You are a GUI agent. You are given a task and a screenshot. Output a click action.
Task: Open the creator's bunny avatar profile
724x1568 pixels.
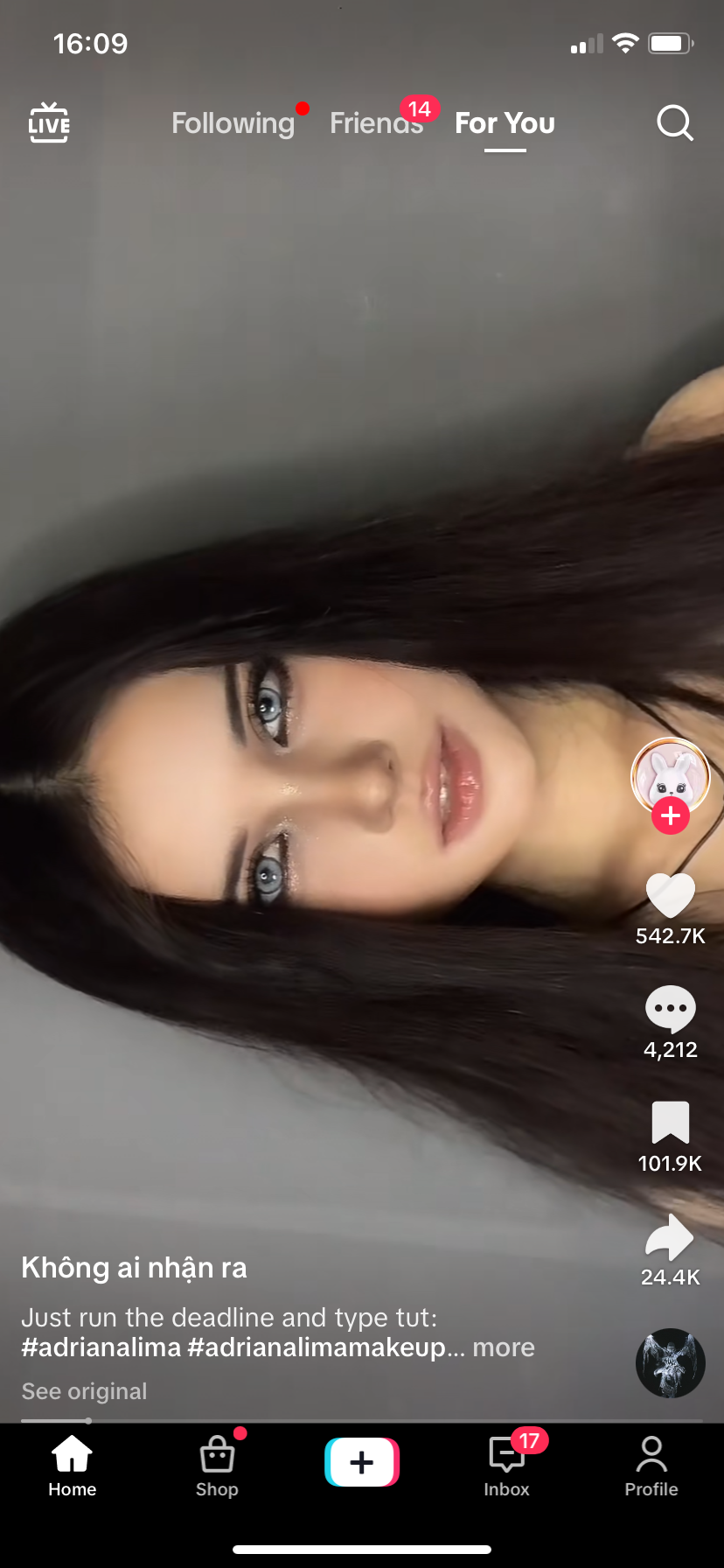670,774
